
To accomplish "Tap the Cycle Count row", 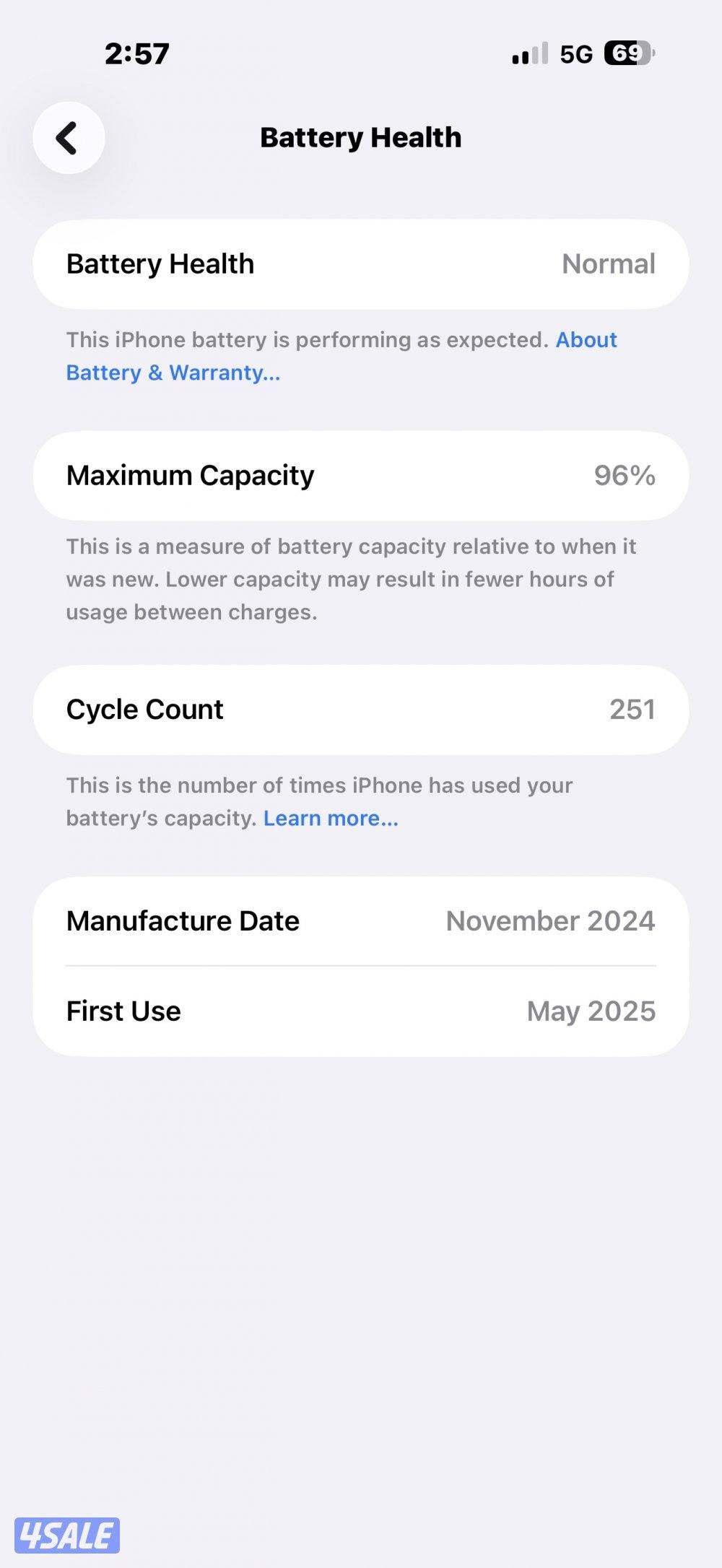I will point(361,710).
